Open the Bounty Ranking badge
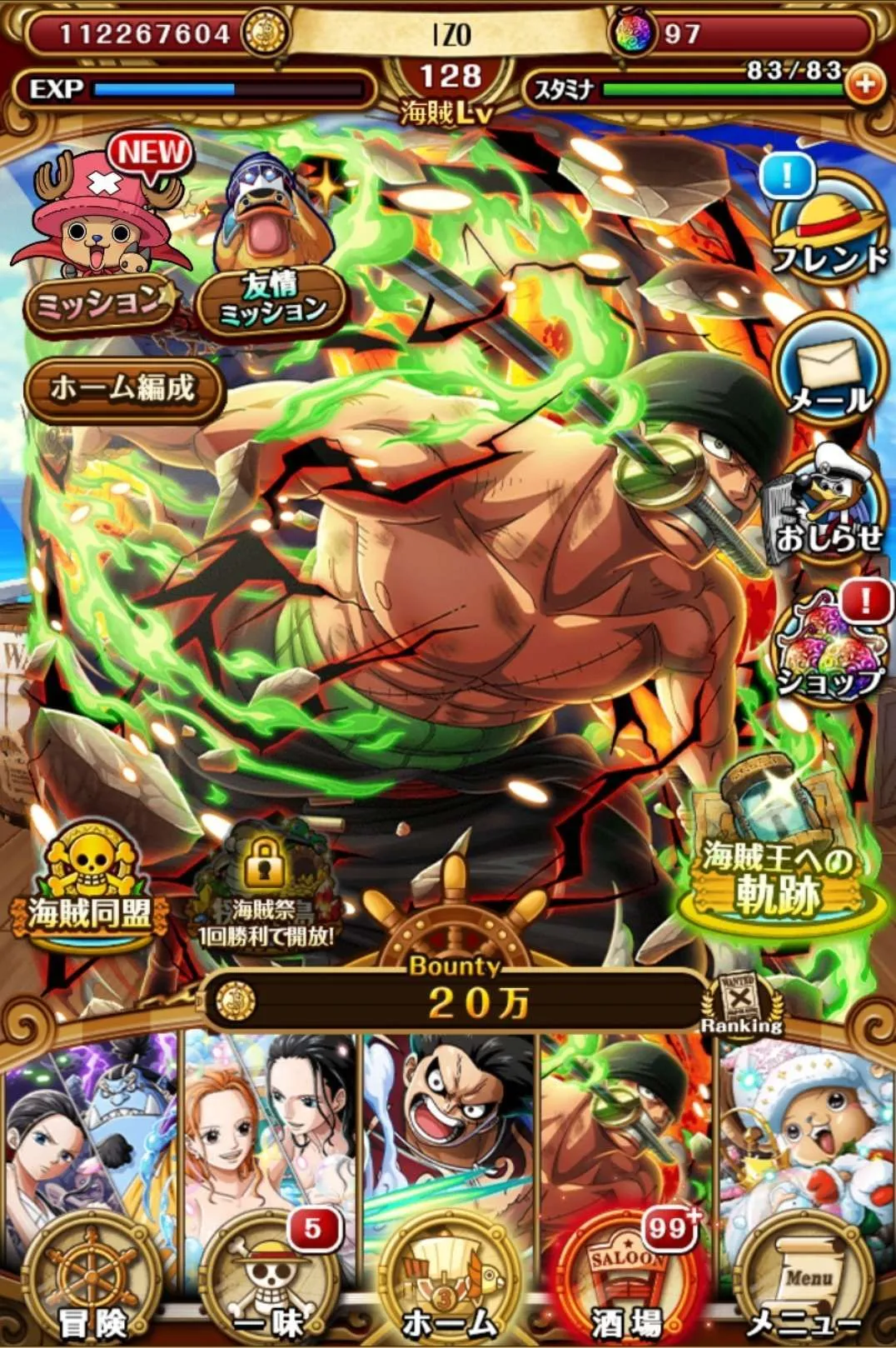896x1348 pixels. (741, 1004)
